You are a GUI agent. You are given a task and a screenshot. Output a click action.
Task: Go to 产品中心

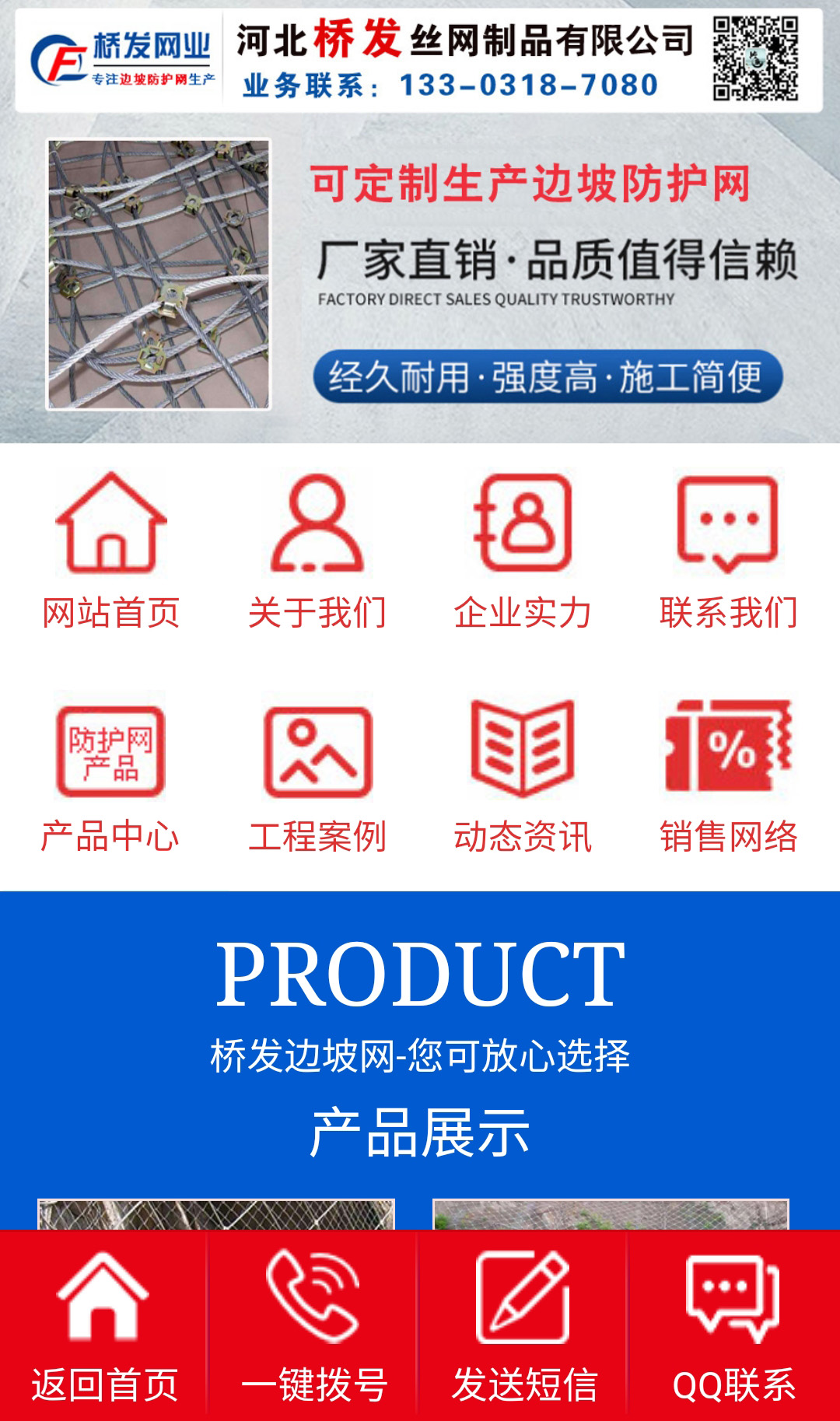coord(110,775)
